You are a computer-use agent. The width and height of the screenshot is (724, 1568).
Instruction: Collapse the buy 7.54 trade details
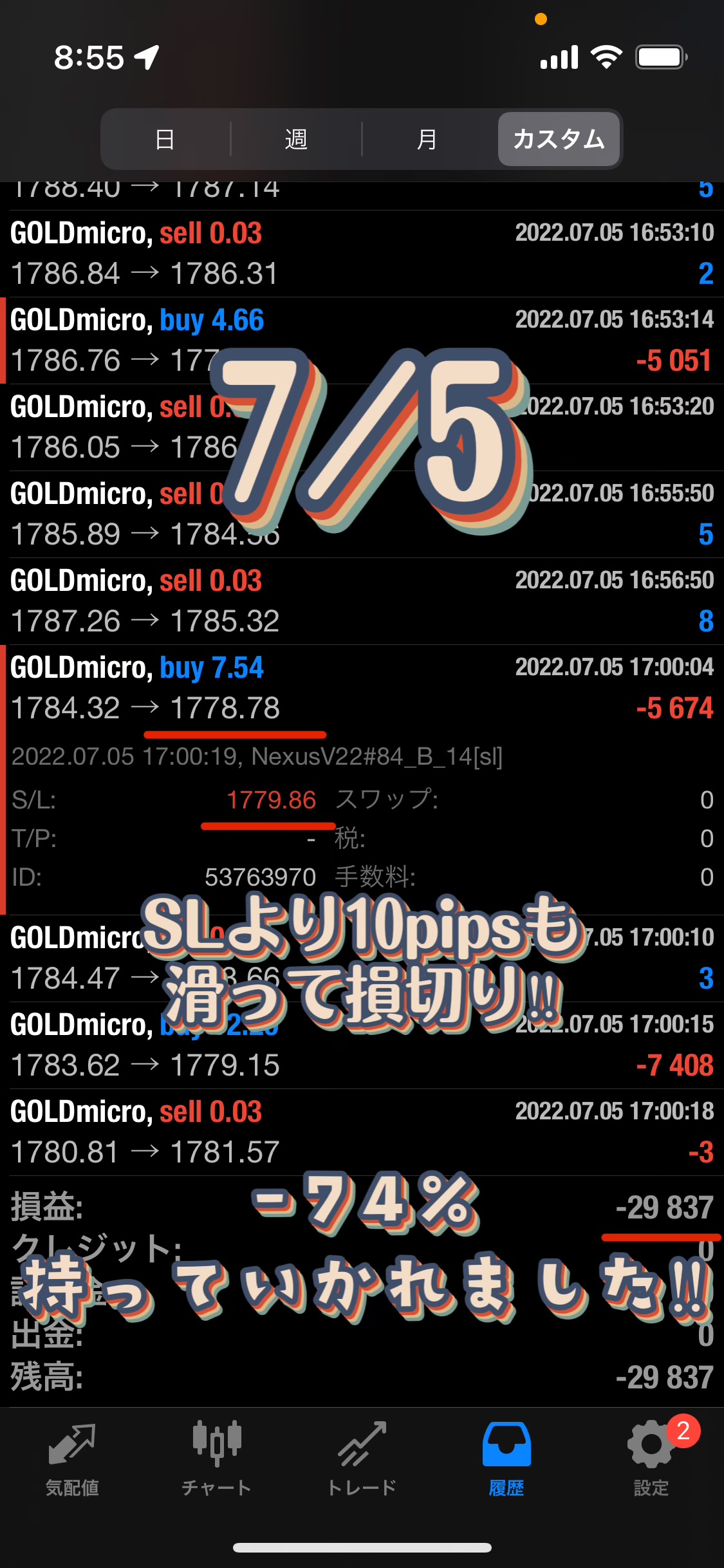click(x=362, y=687)
